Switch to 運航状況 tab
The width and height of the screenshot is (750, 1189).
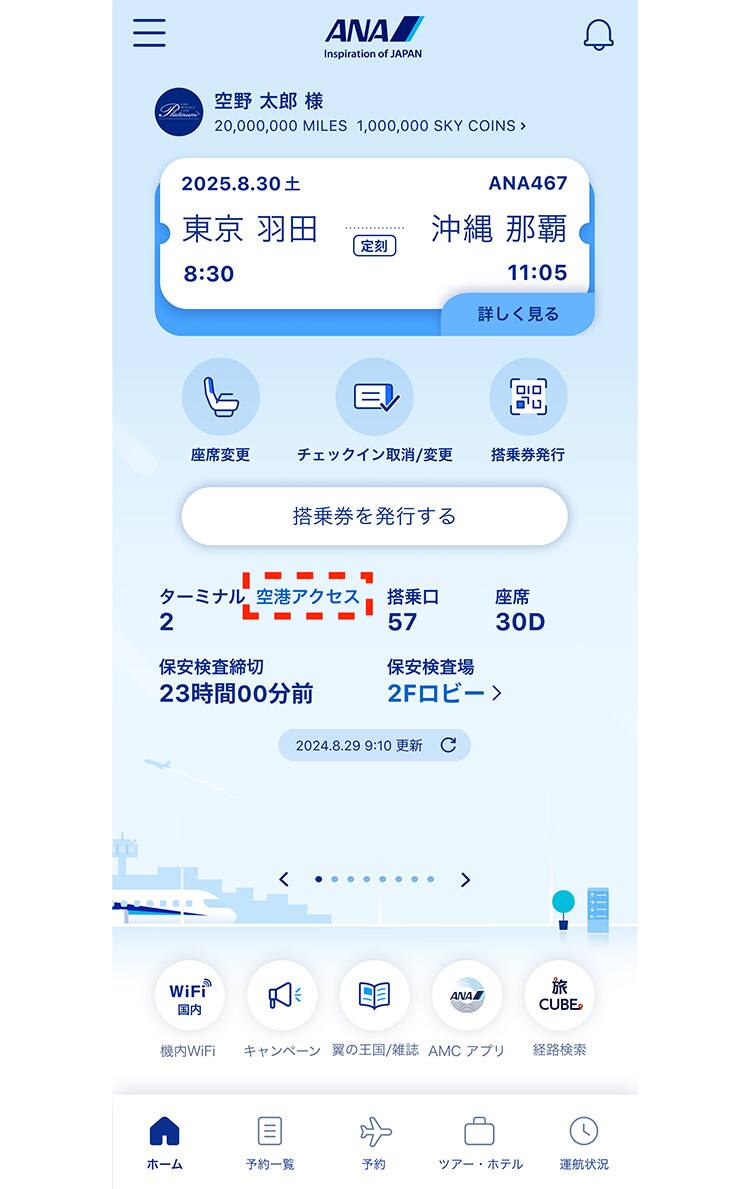(x=584, y=1142)
